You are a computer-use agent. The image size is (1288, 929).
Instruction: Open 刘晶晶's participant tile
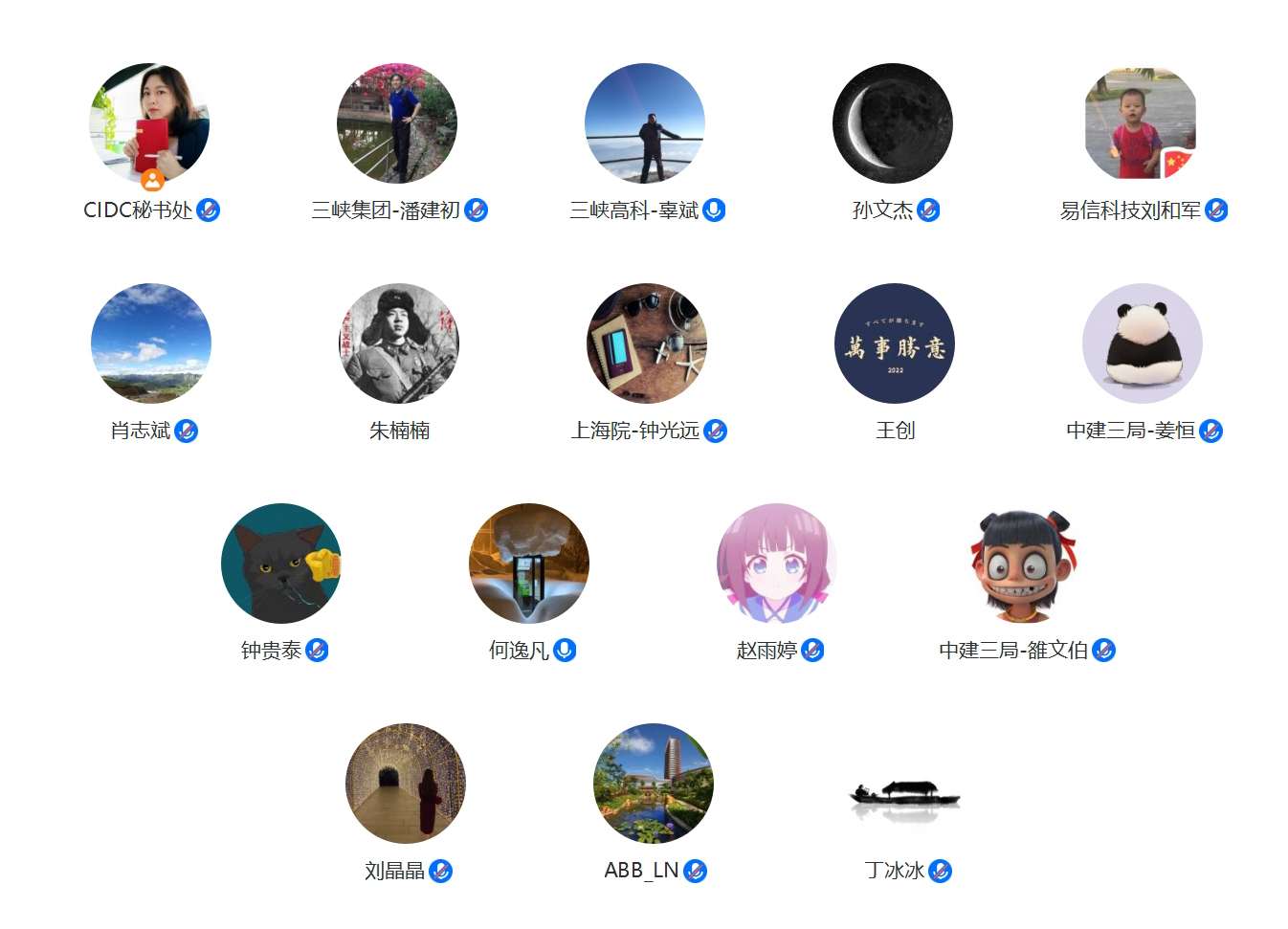[406, 784]
